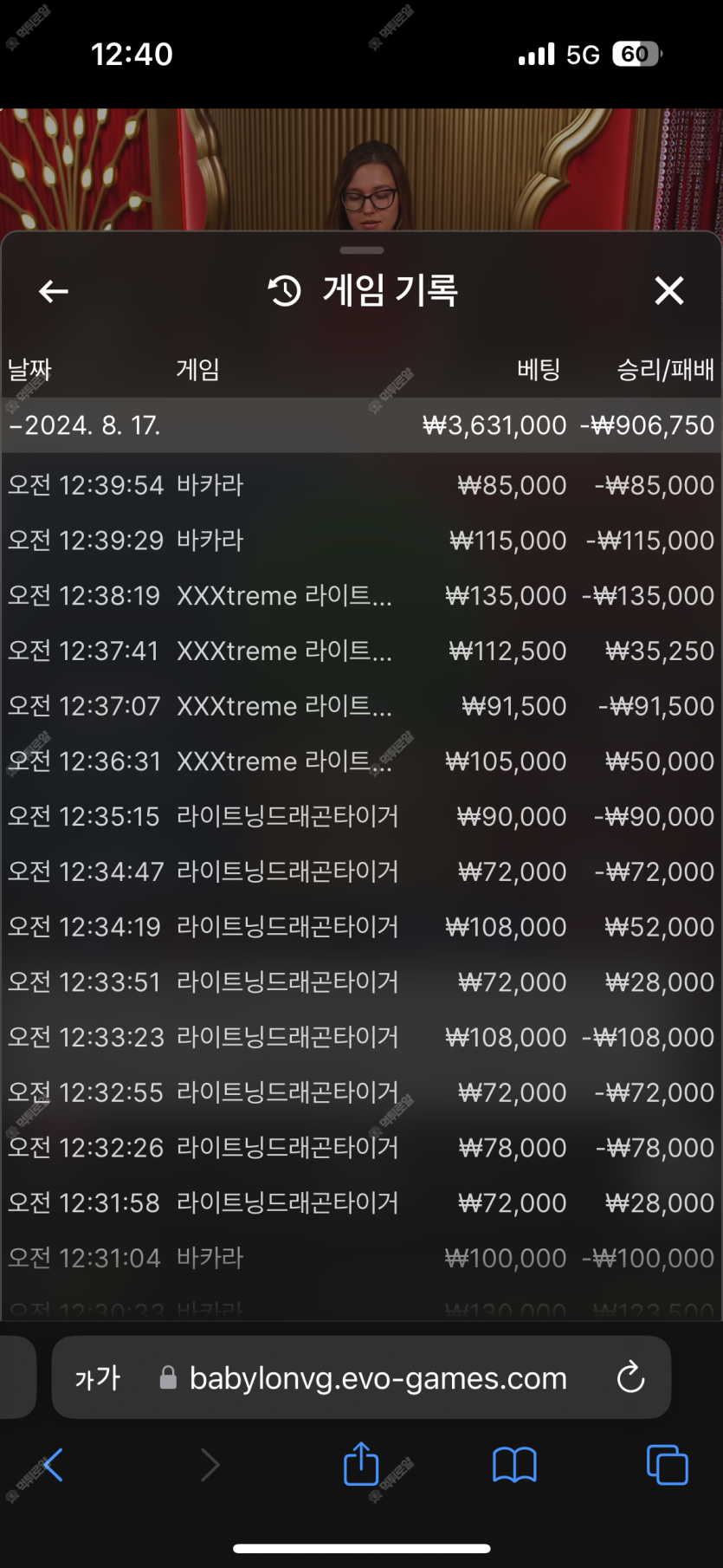This screenshot has height=1568, width=723.
Task: Go back in Safari
Action: (x=54, y=1465)
